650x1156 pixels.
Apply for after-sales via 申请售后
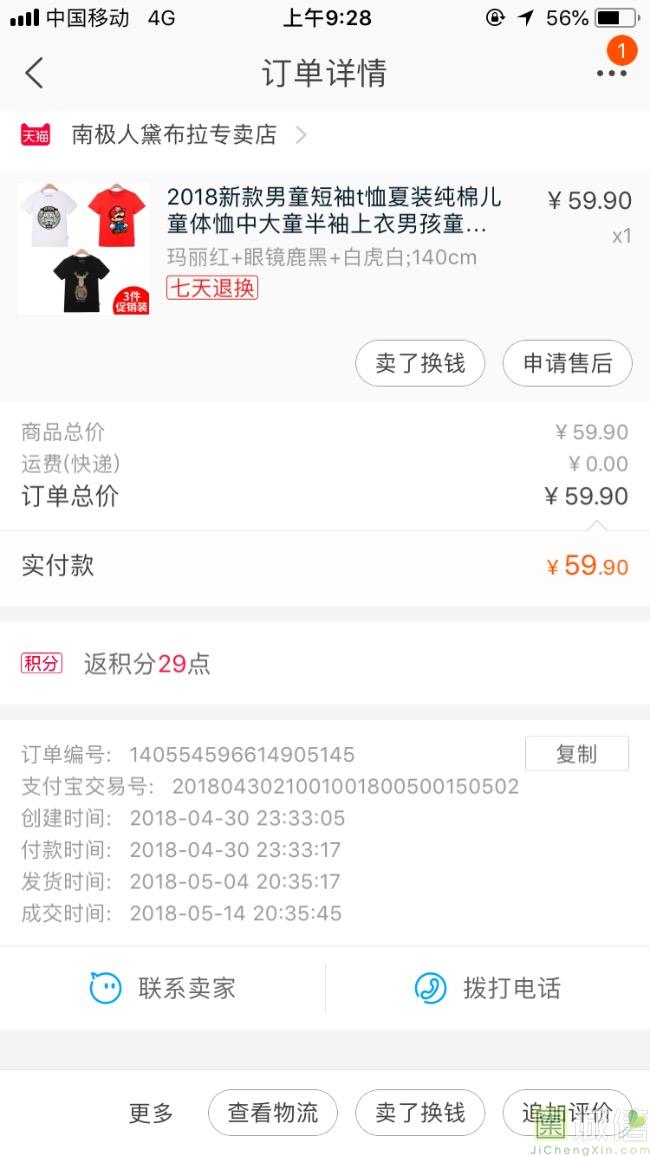pyautogui.click(x=567, y=364)
